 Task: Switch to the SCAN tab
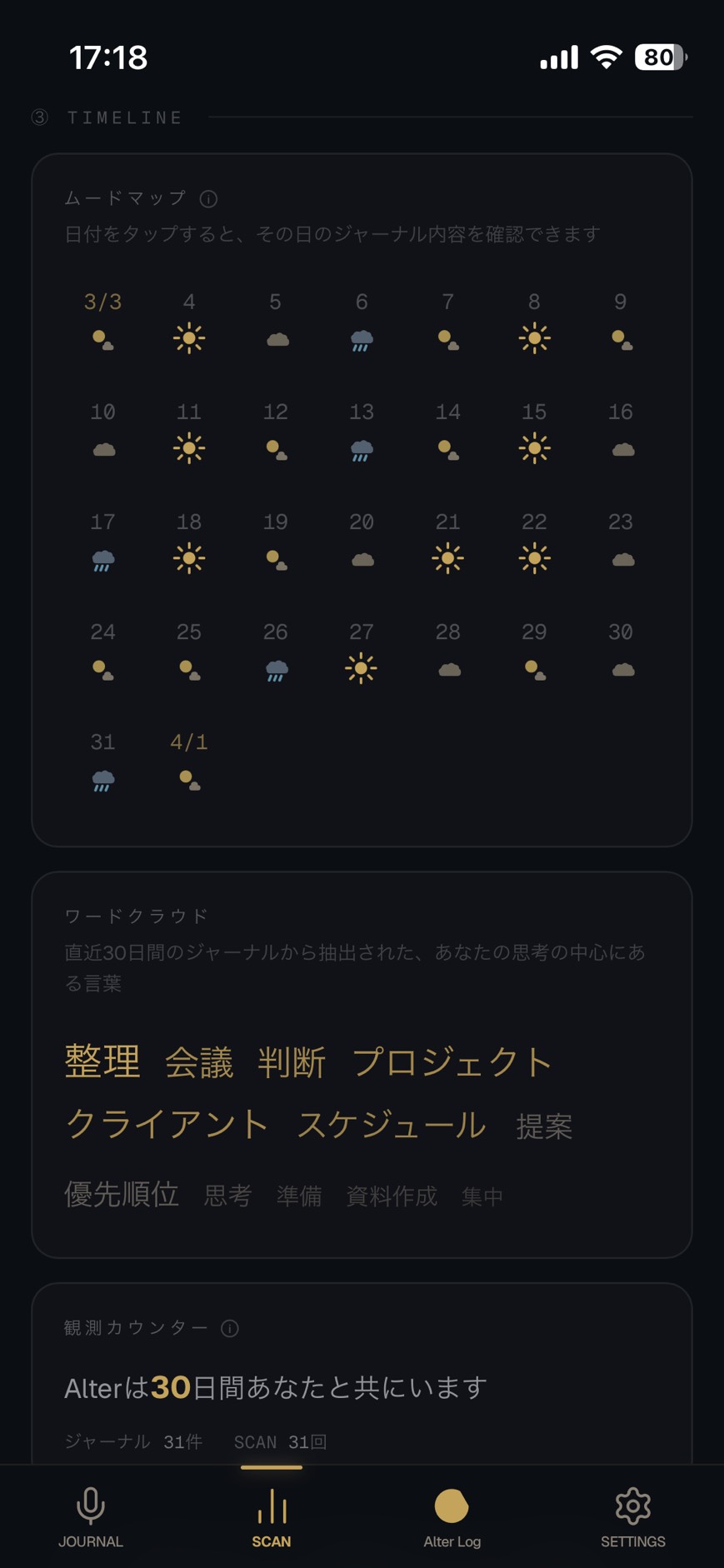click(x=272, y=1516)
